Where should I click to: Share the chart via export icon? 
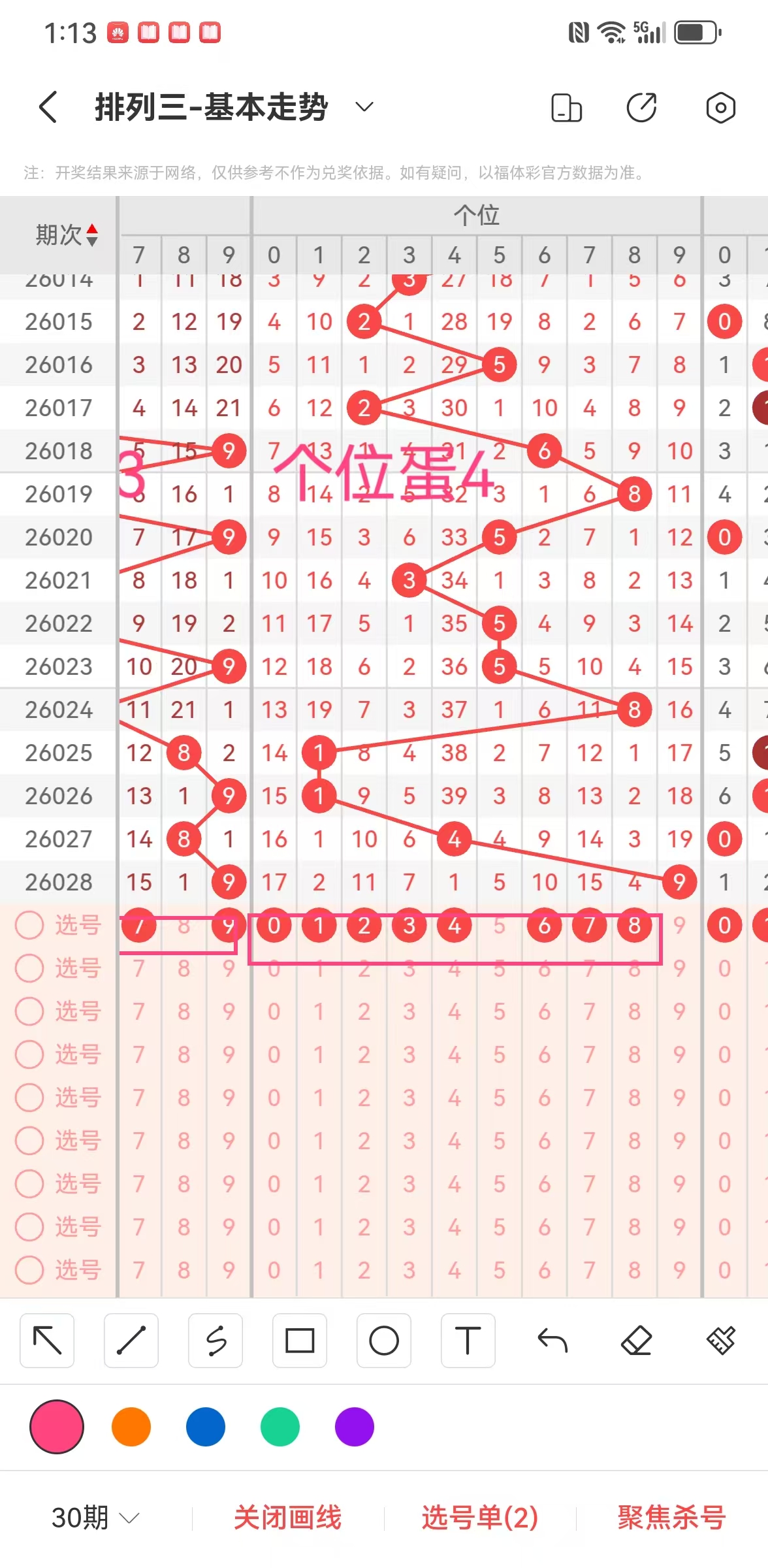coord(641,107)
